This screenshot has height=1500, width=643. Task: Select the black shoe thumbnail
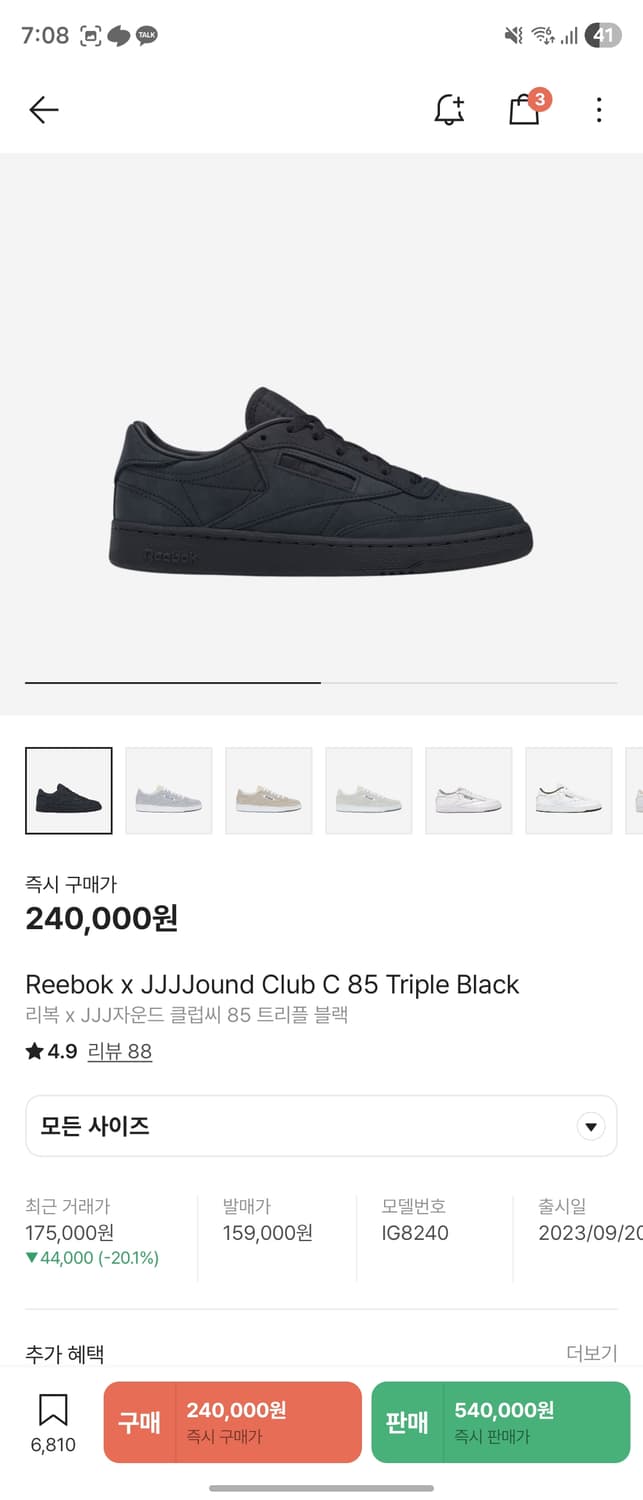[69, 790]
